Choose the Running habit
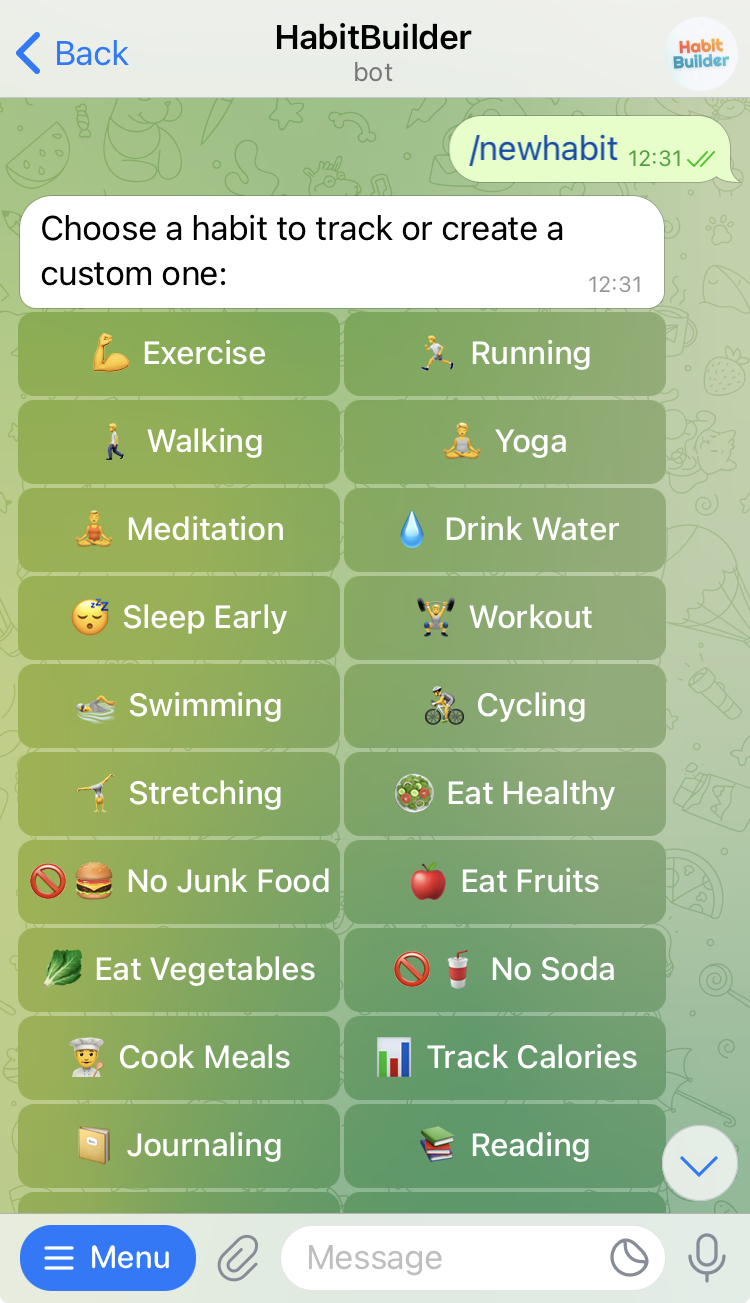 505,354
